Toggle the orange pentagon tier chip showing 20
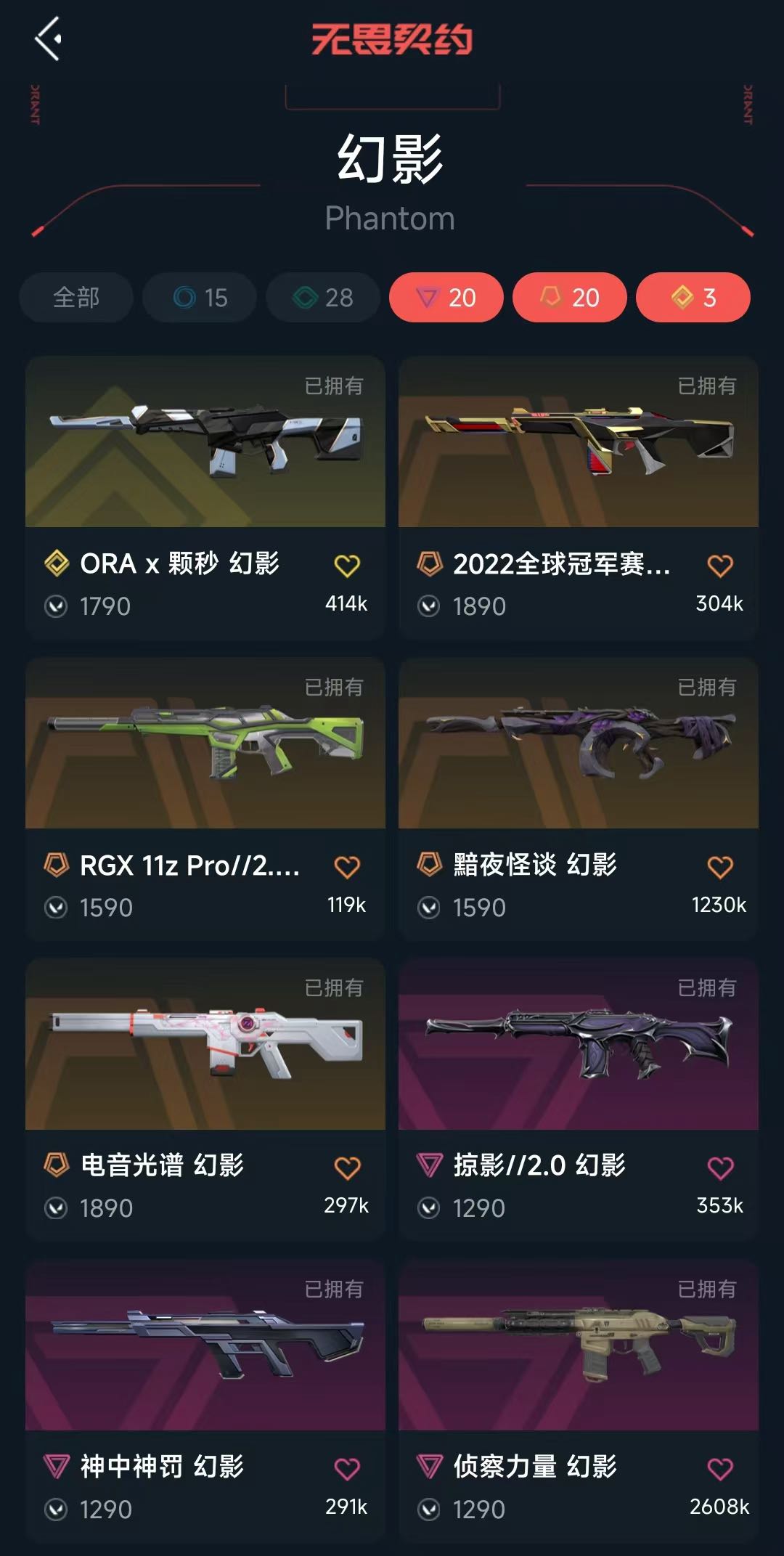The height and width of the screenshot is (1556, 784). 570,298
